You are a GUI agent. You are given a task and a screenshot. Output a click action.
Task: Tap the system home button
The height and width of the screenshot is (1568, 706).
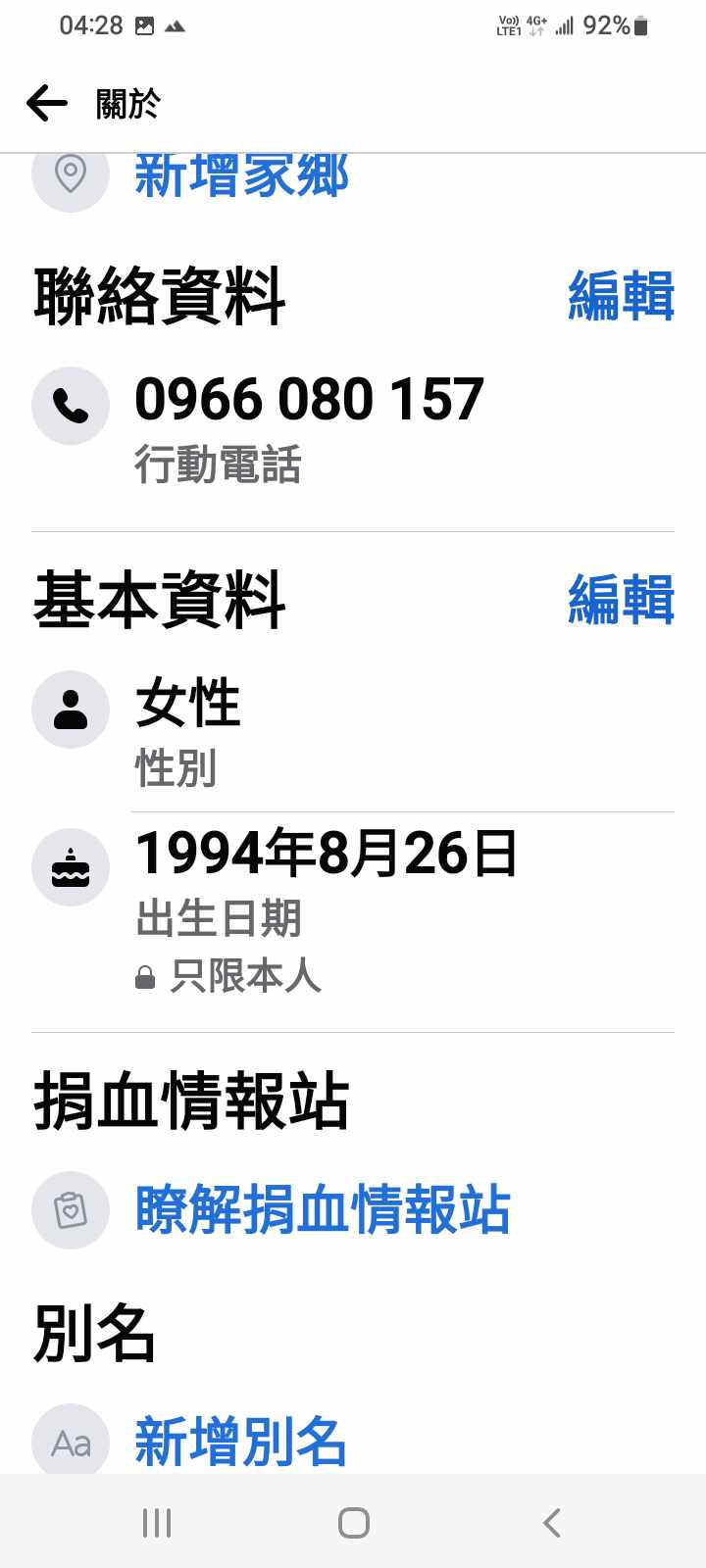click(353, 1523)
